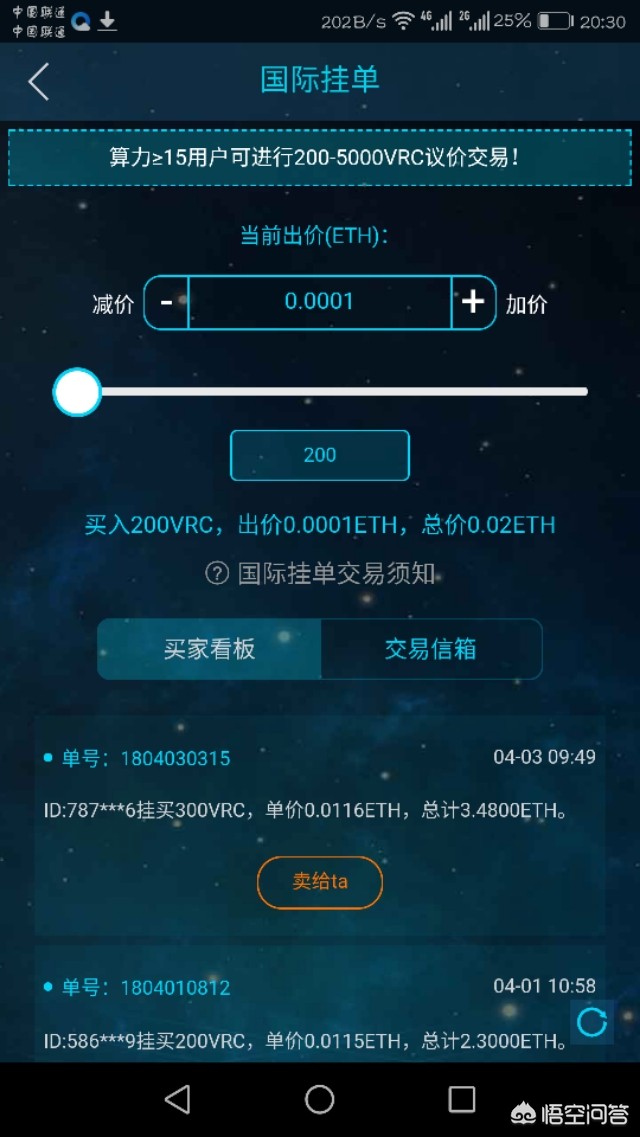Screen dimensions: 640x1137
Task: Tap 卖给ta for order 1804030315
Action: [x=320, y=882]
